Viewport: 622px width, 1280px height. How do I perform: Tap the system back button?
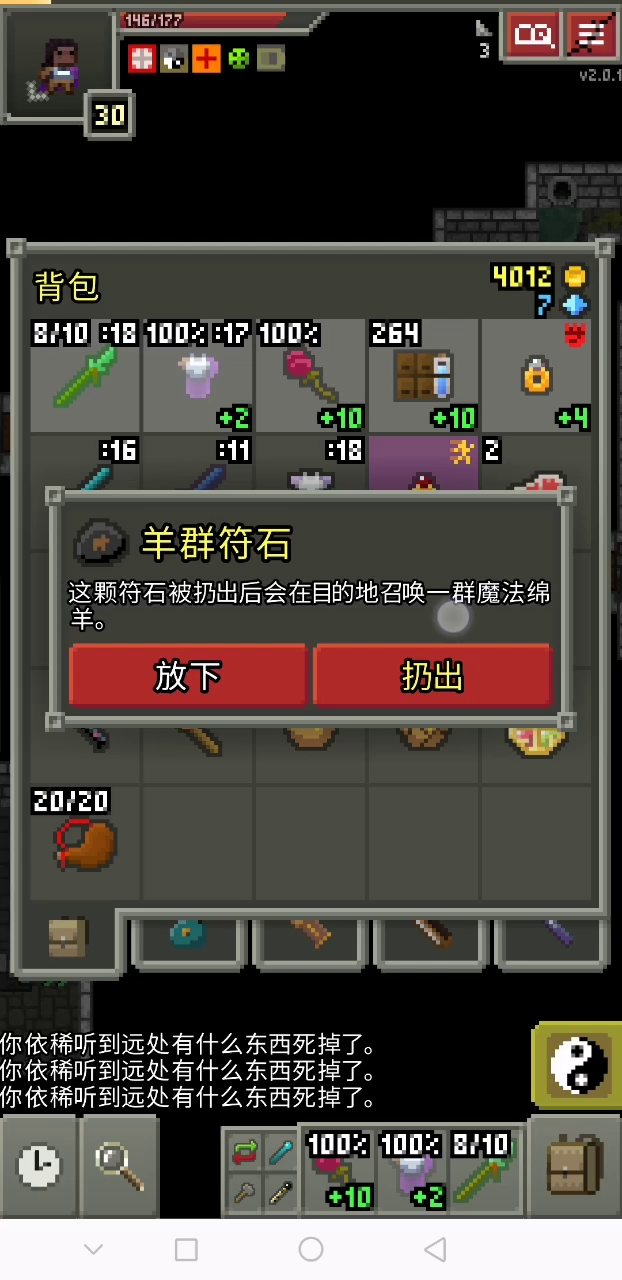pyautogui.click(x=435, y=1249)
